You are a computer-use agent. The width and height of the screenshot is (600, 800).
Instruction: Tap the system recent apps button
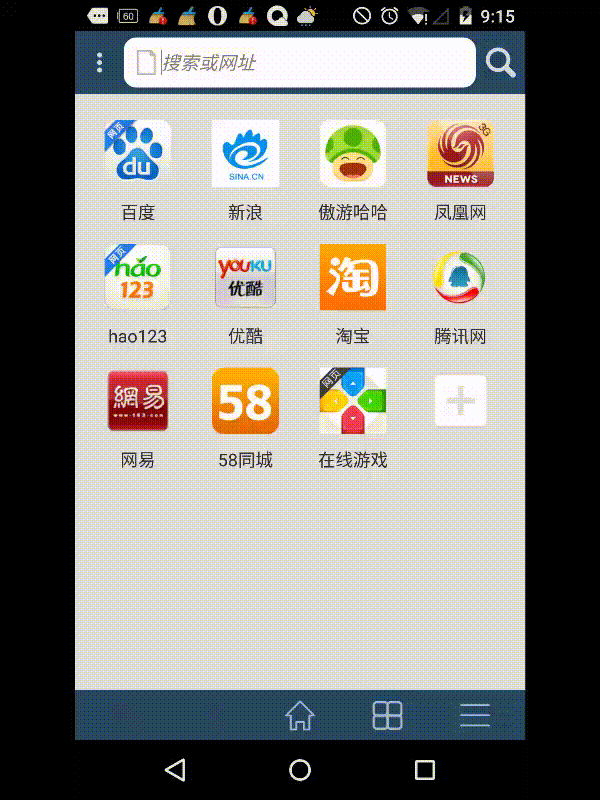click(425, 769)
